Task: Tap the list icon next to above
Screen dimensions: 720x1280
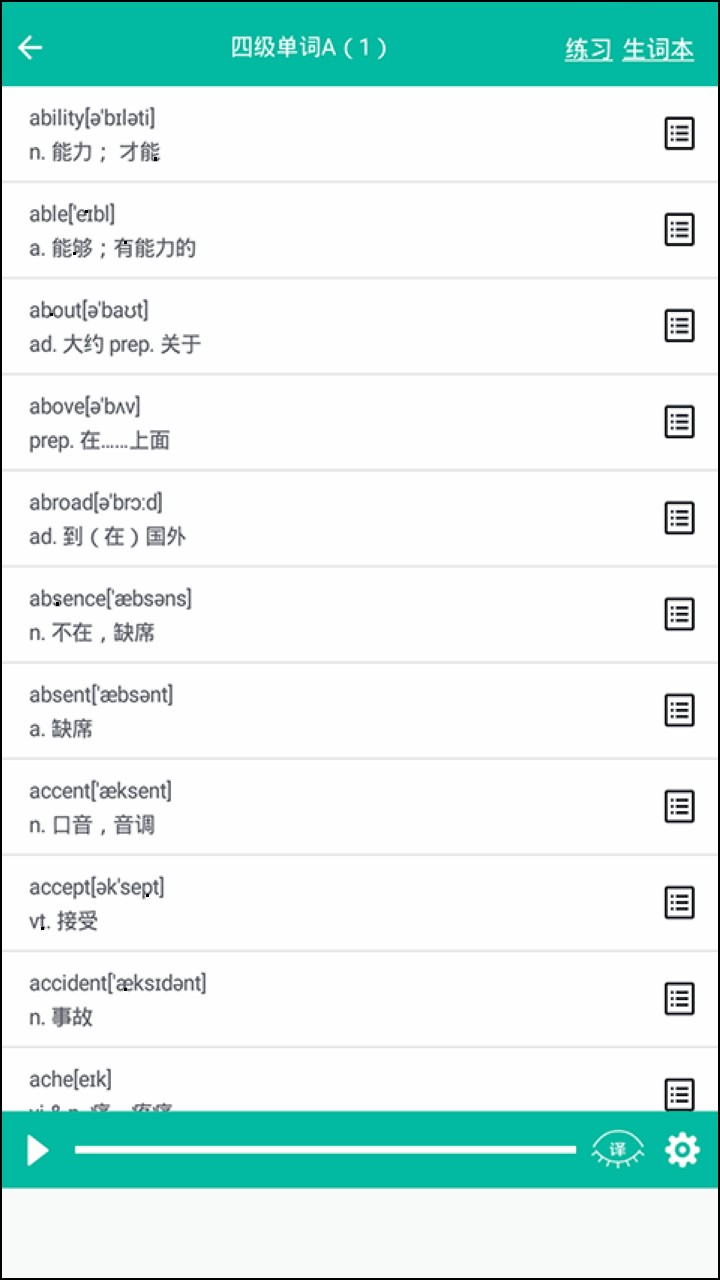Action: click(680, 421)
